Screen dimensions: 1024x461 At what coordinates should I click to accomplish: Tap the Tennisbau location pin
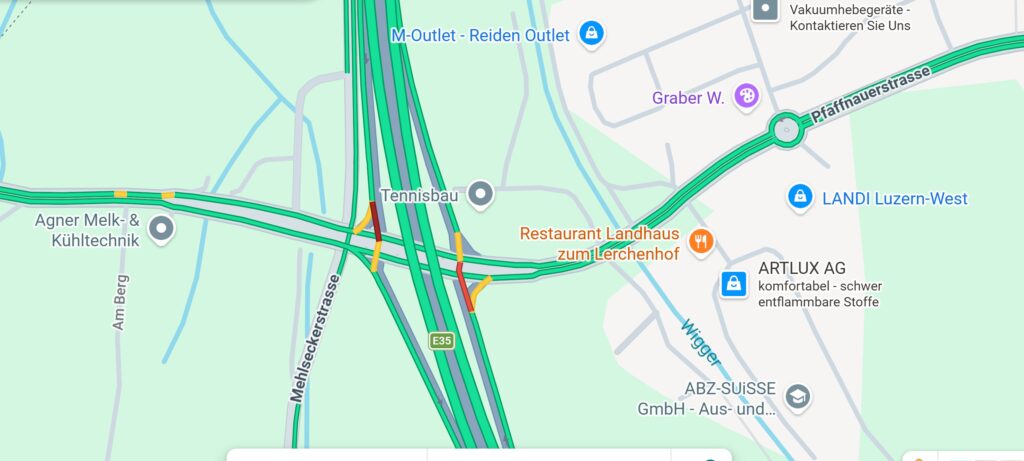[482, 194]
